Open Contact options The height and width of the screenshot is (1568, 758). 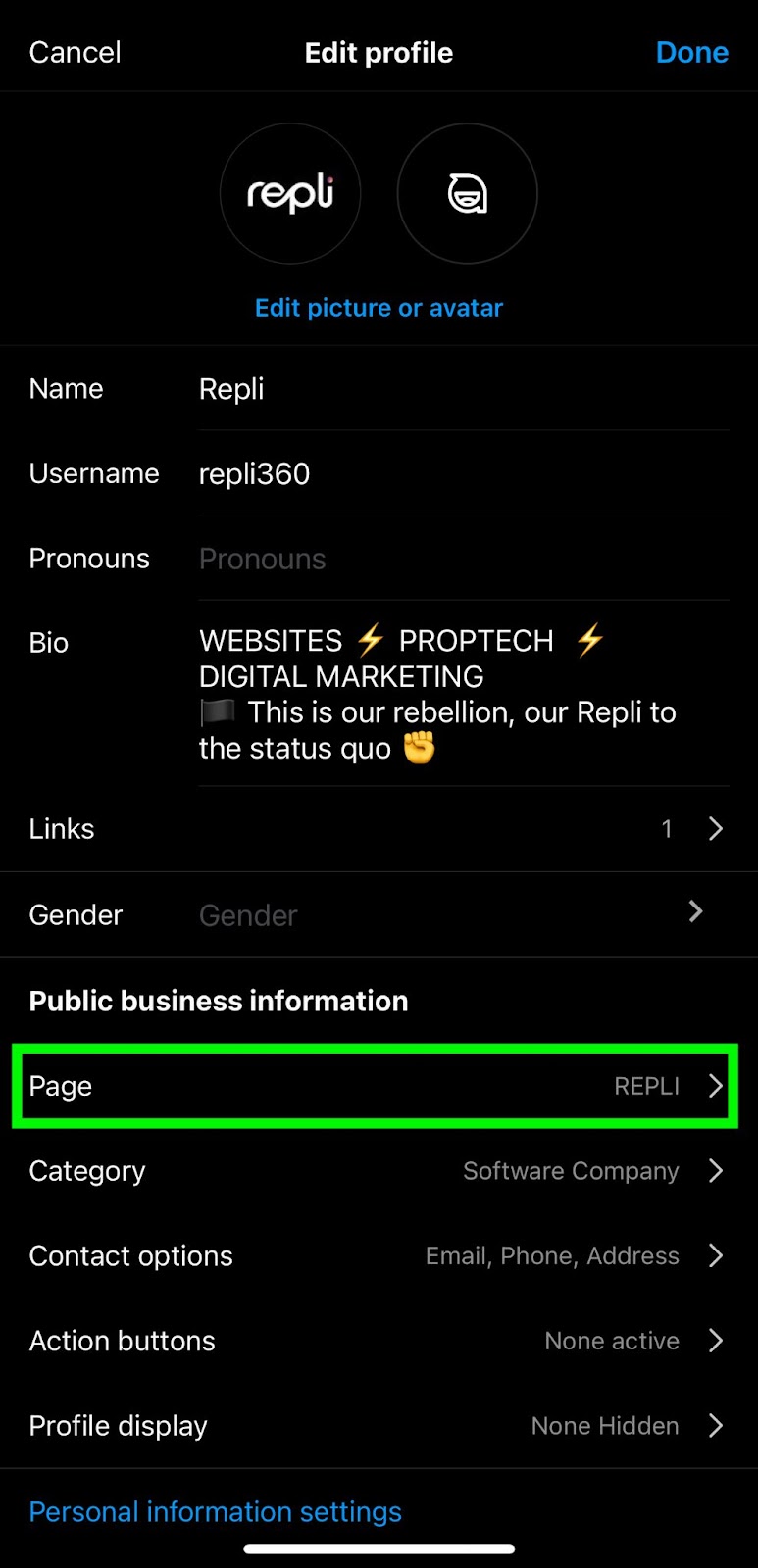tap(379, 1255)
